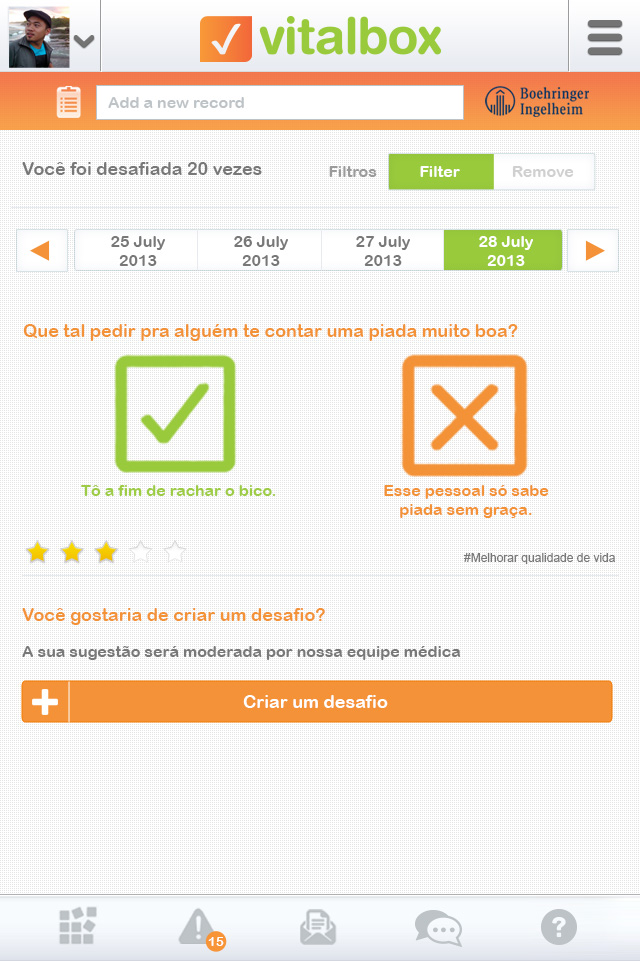Select 26 July 2013
The width and height of the screenshot is (640, 961).
pyautogui.click(x=260, y=250)
